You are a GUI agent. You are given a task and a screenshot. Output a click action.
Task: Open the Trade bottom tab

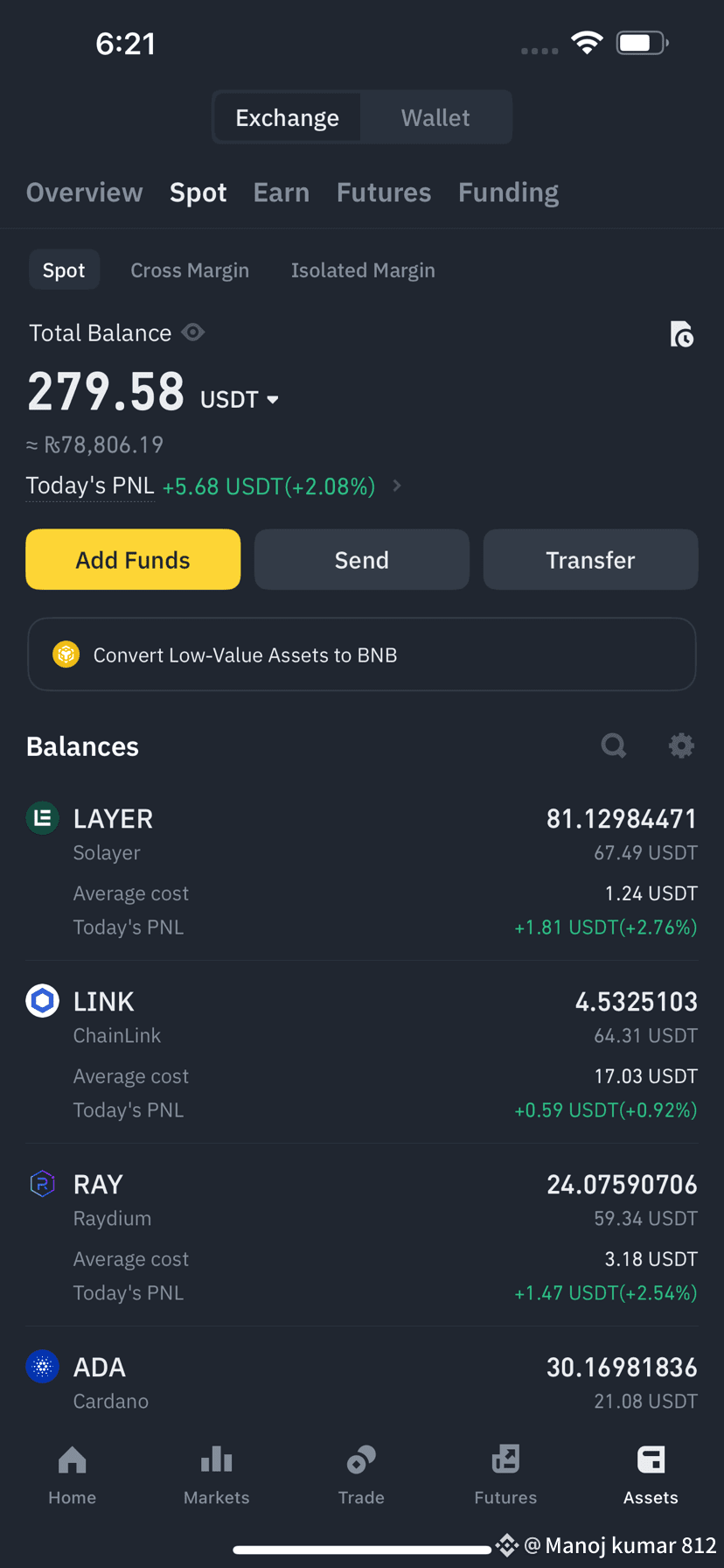click(x=361, y=1475)
